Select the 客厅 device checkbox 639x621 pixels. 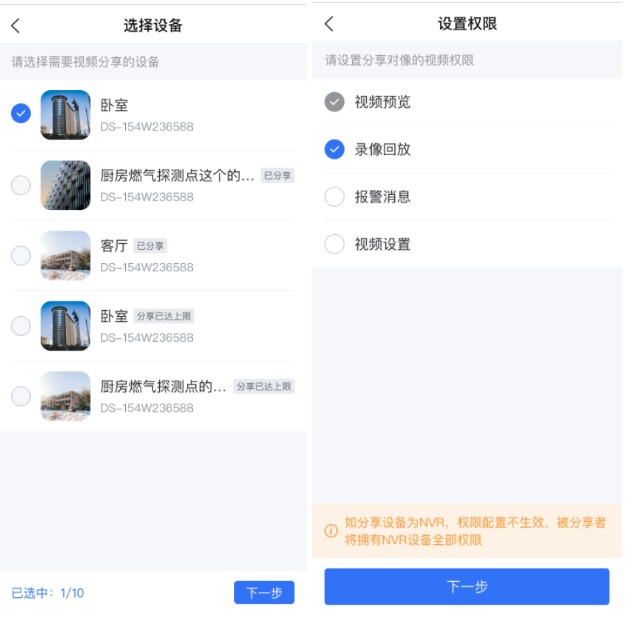pos(20,255)
